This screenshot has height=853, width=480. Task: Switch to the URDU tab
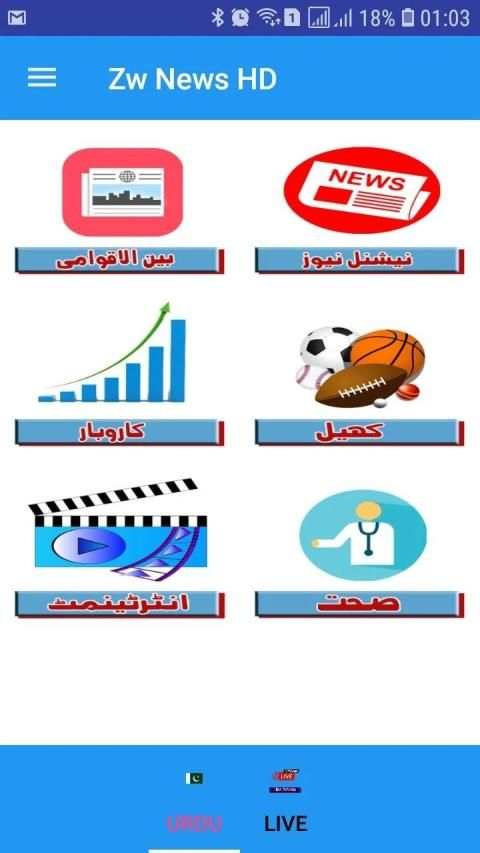(194, 801)
